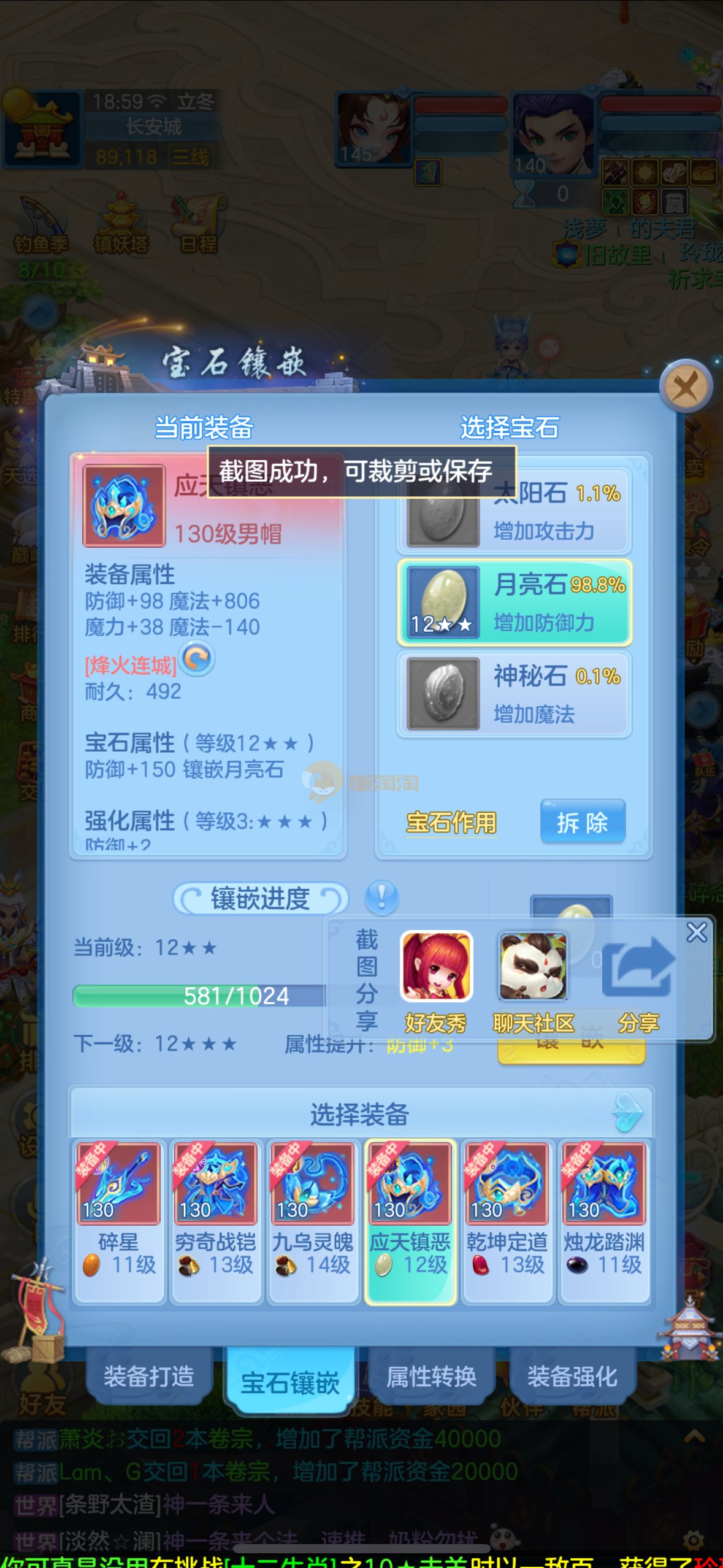Image resolution: width=723 pixels, height=1568 pixels.
Task: Open the 宝石作用 link
Action: (451, 823)
